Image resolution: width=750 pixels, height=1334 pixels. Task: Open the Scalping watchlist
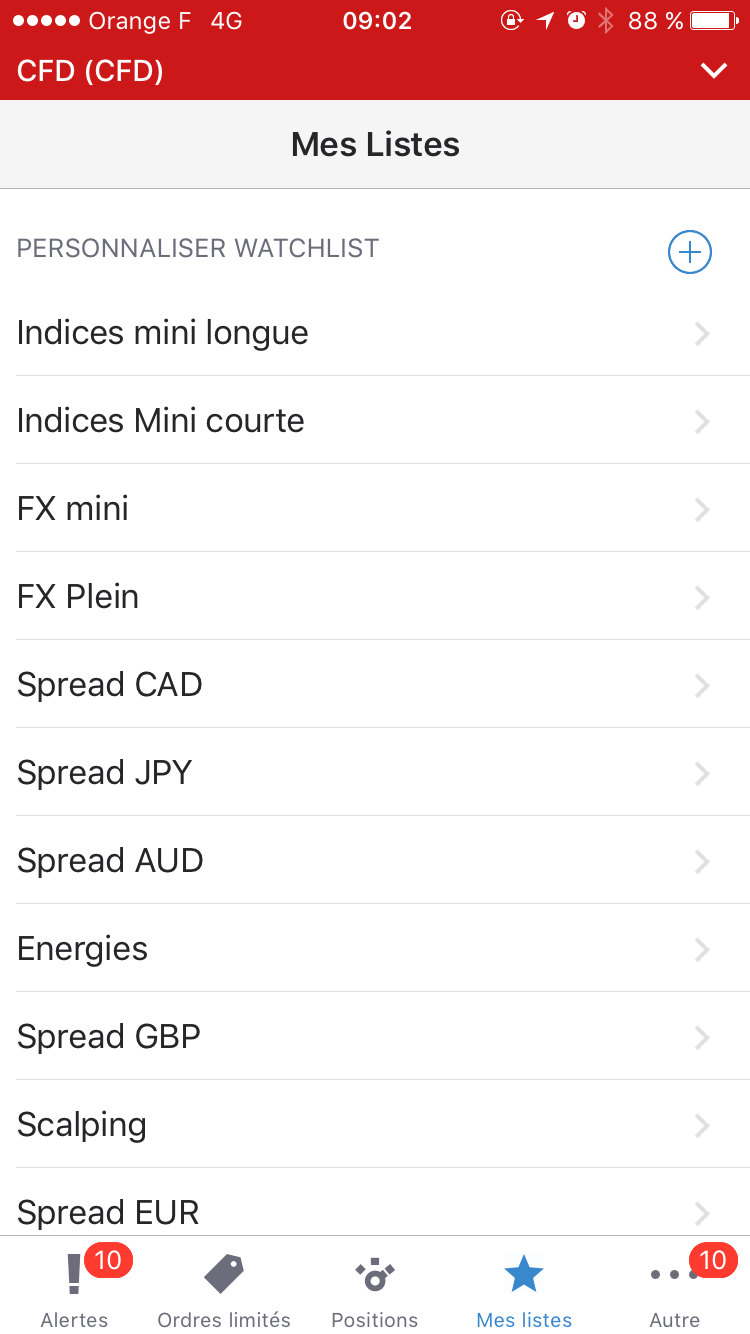pyautogui.click(x=375, y=1125)
